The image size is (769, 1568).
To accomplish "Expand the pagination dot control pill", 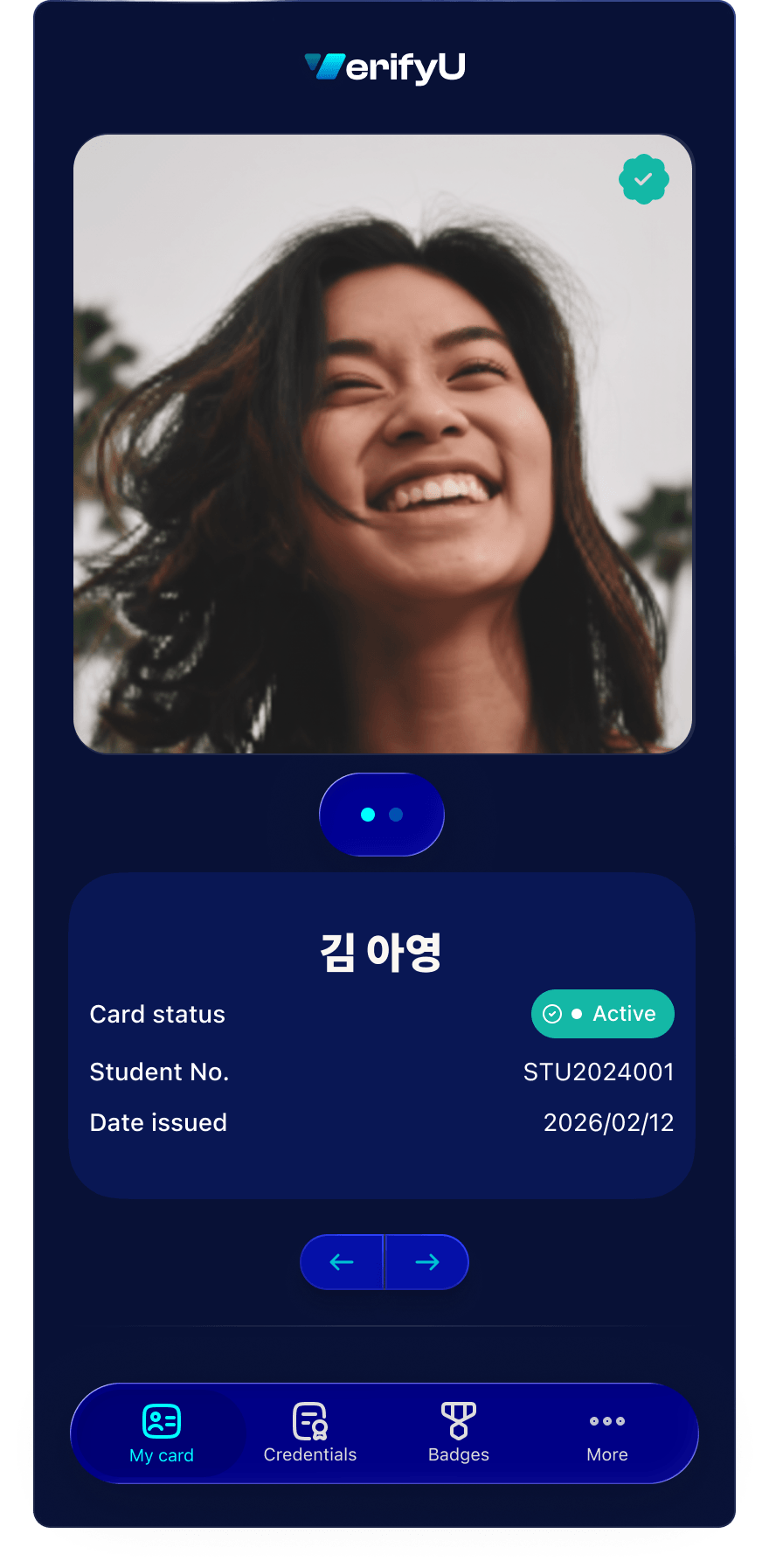I will click(382, 815).
